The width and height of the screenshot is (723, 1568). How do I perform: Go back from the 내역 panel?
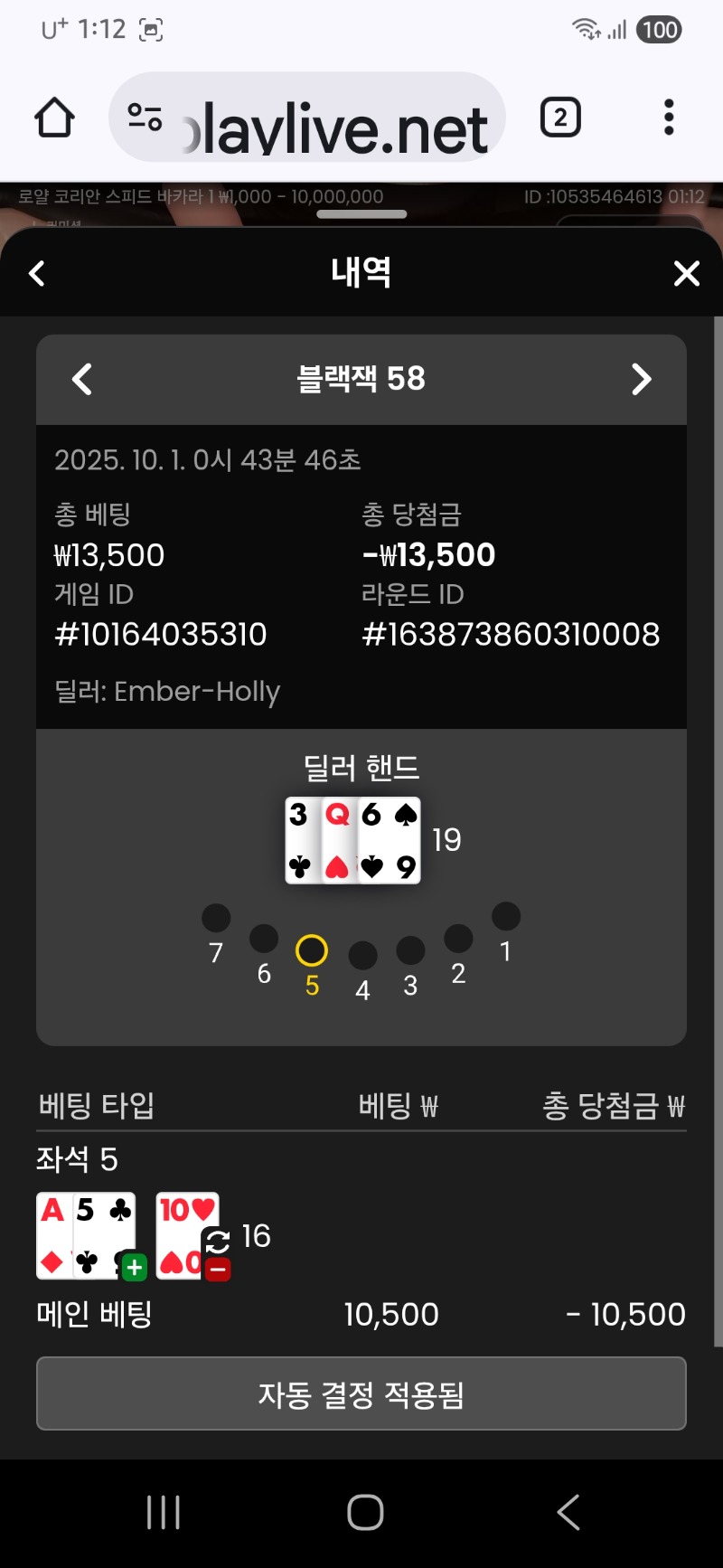(37, 273)
